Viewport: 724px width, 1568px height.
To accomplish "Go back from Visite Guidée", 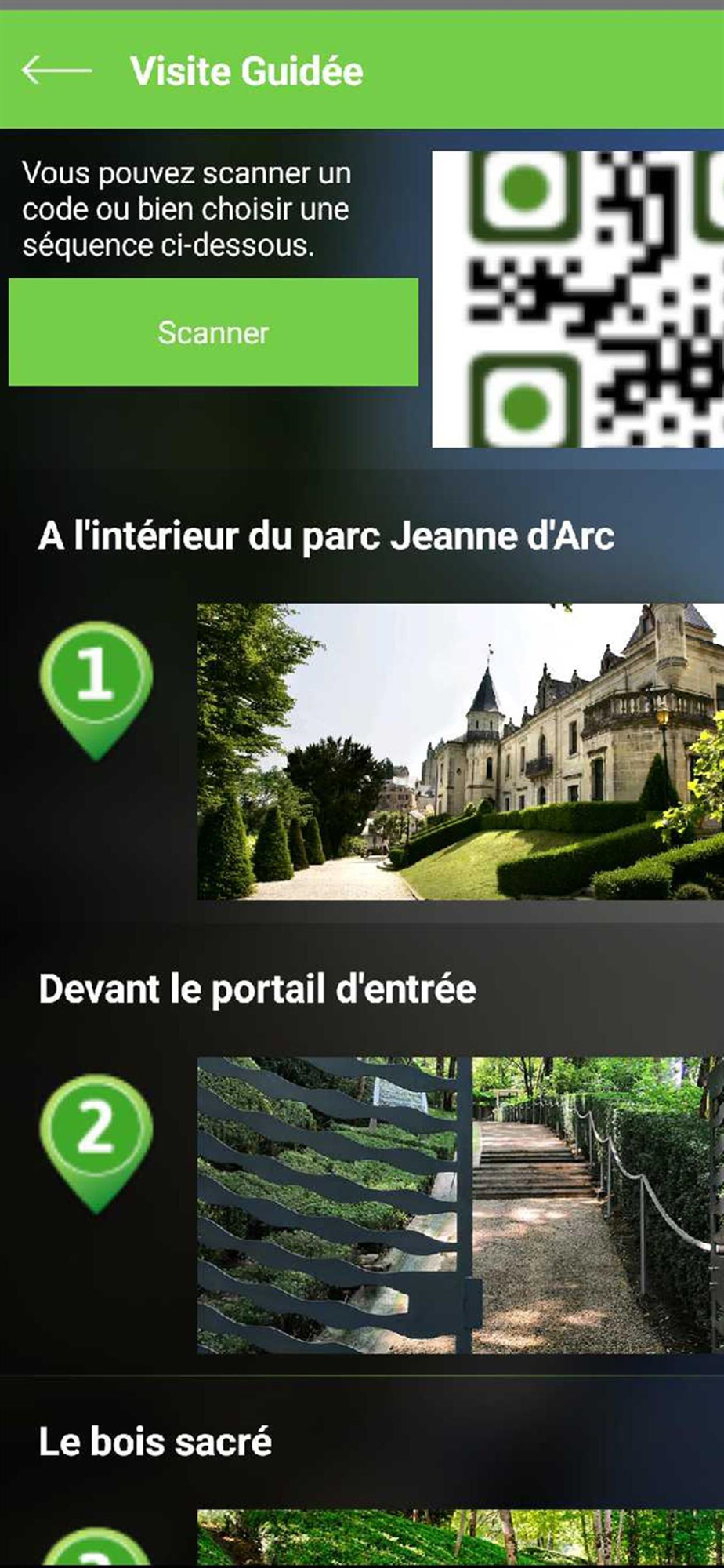I will click(56, 71).
